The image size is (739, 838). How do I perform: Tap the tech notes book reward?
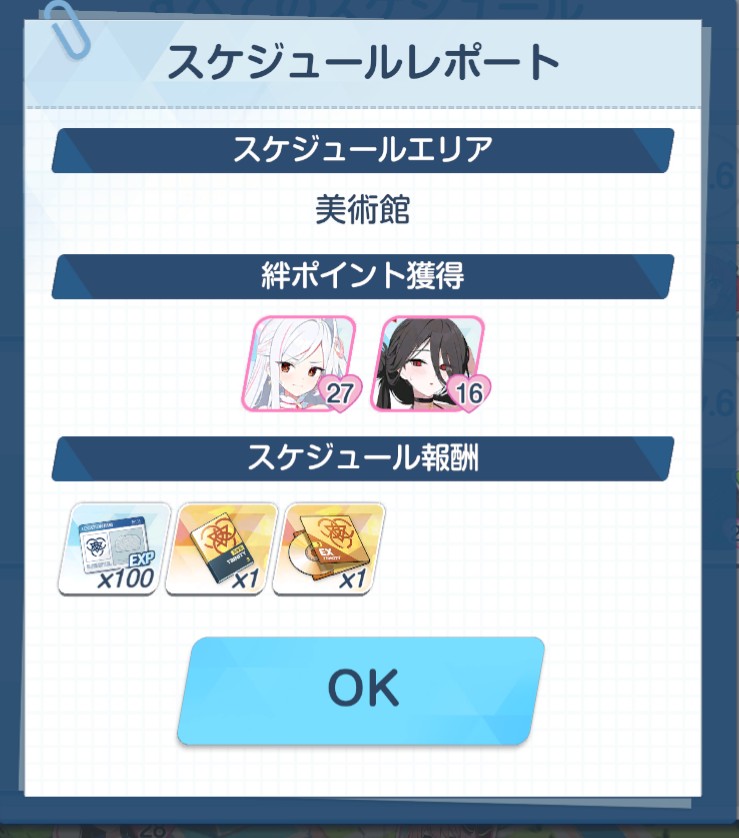click(x=221, y=549)
